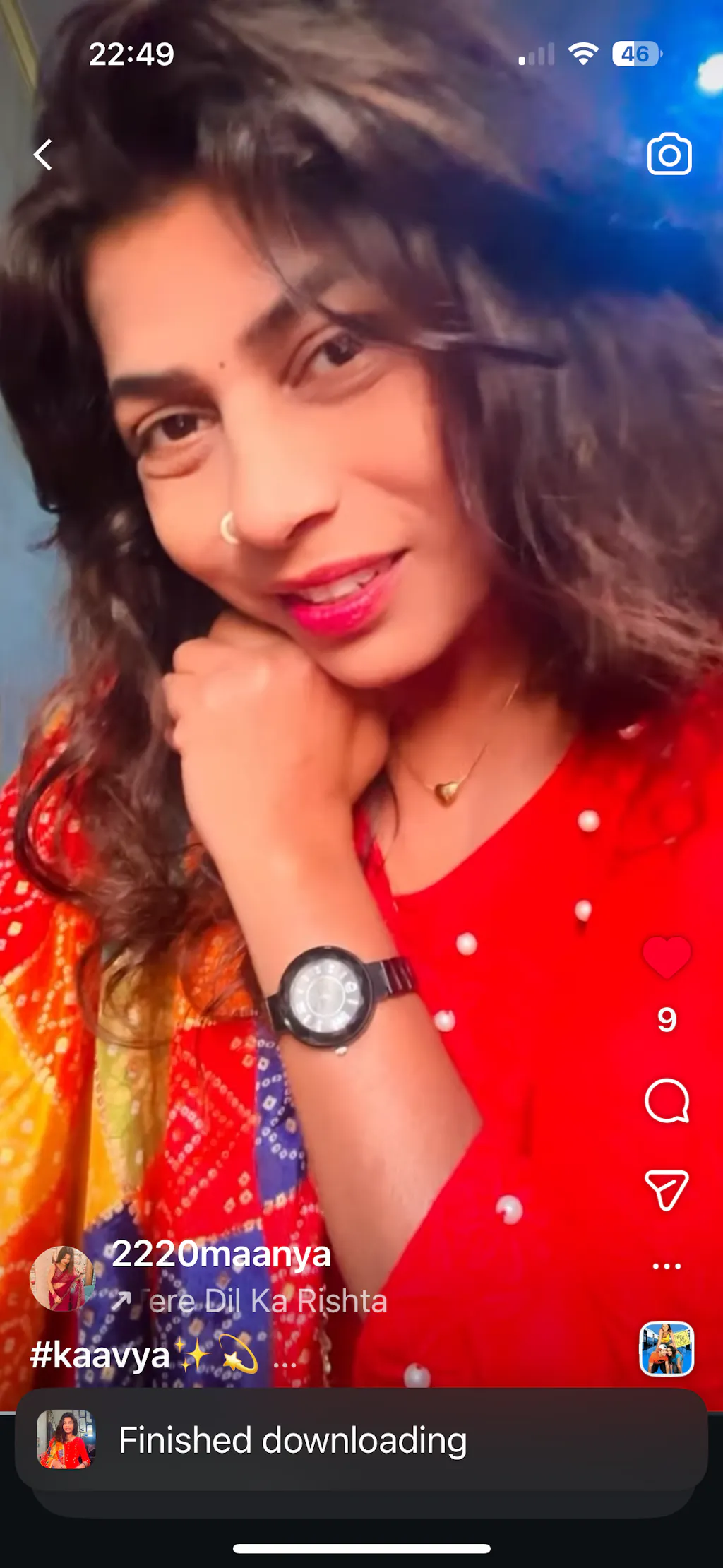The width and height of the screenshot is (723, 1568).
Task: Visit the 2220maanya username link
Action: click(221, 1254)
